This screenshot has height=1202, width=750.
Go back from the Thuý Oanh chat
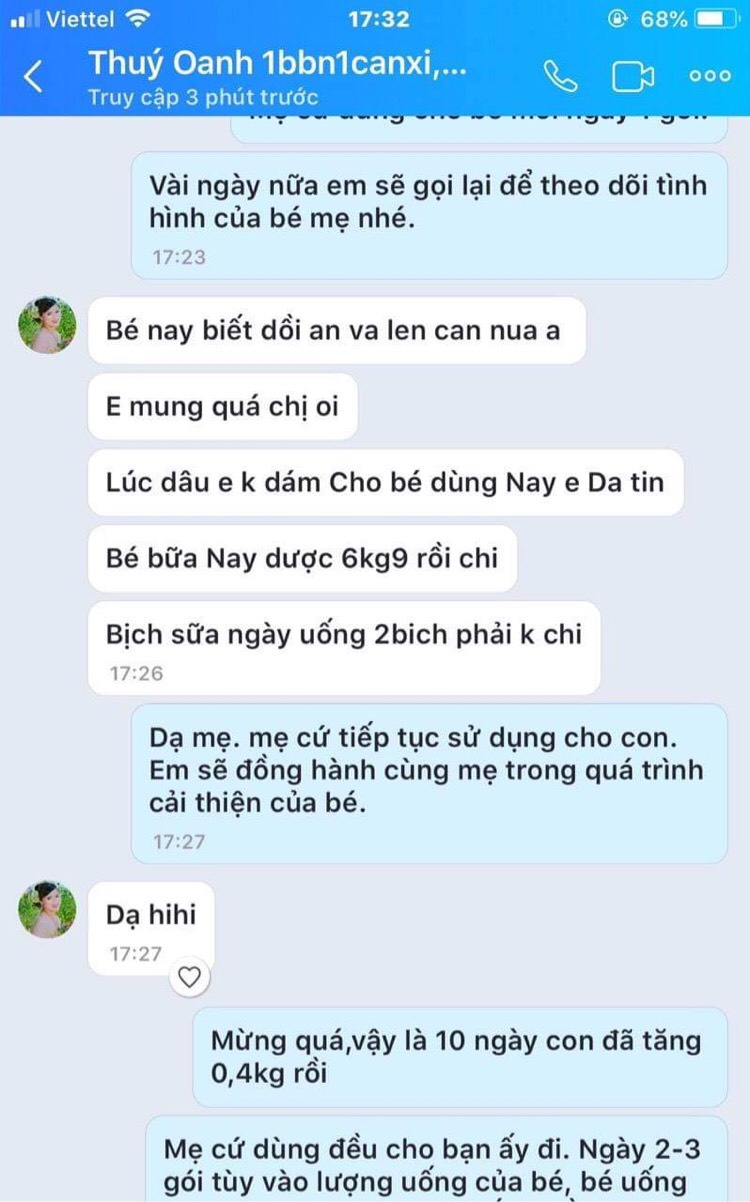click(x=34, y=76)
